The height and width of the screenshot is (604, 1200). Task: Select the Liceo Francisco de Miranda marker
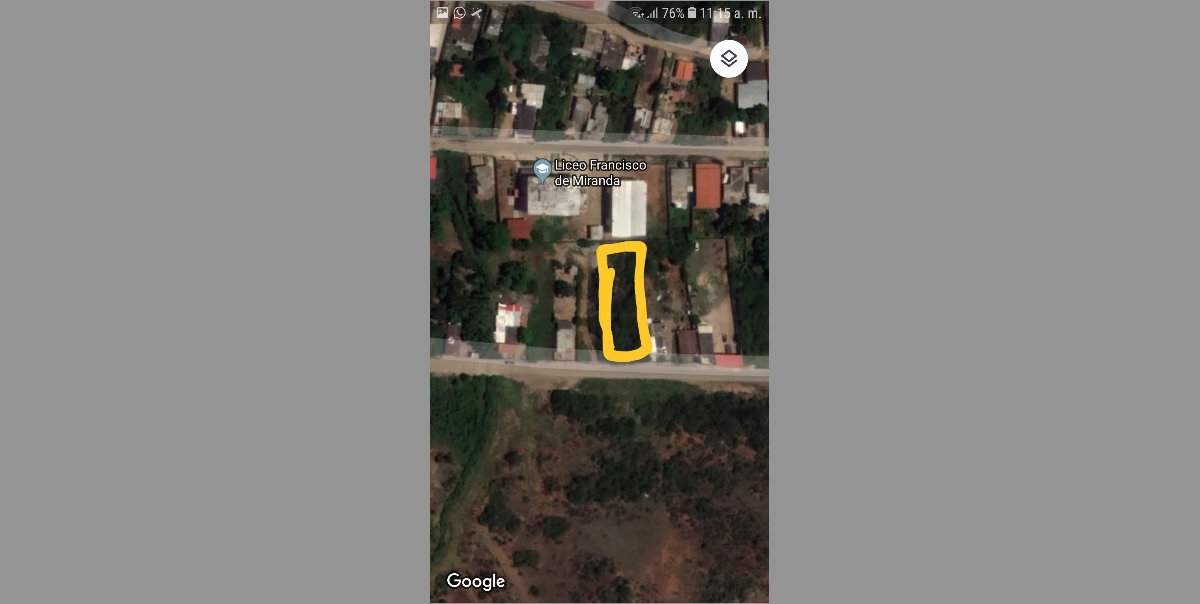(542, 170)
